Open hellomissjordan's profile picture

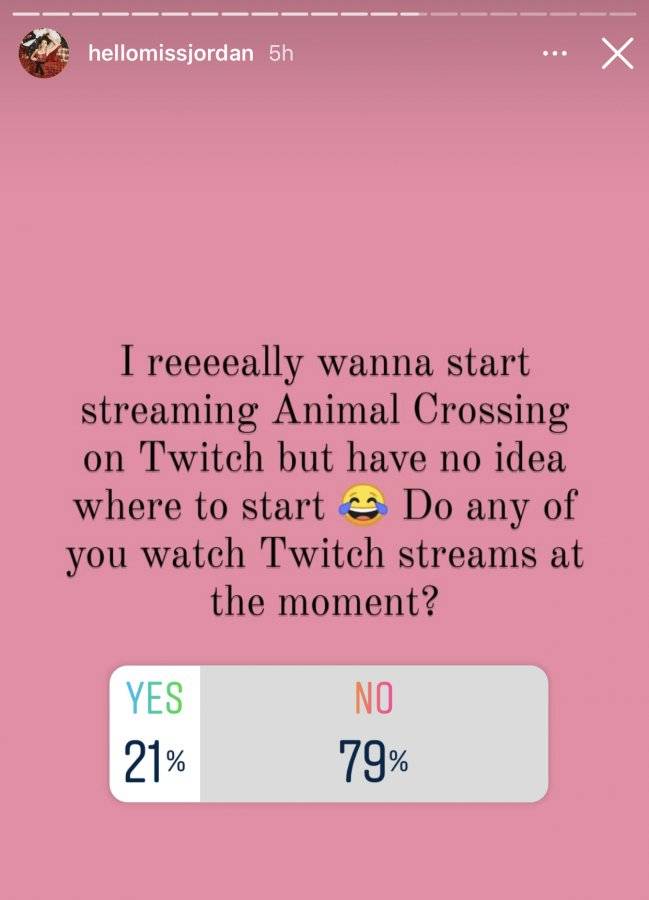[x=44, y=53]
